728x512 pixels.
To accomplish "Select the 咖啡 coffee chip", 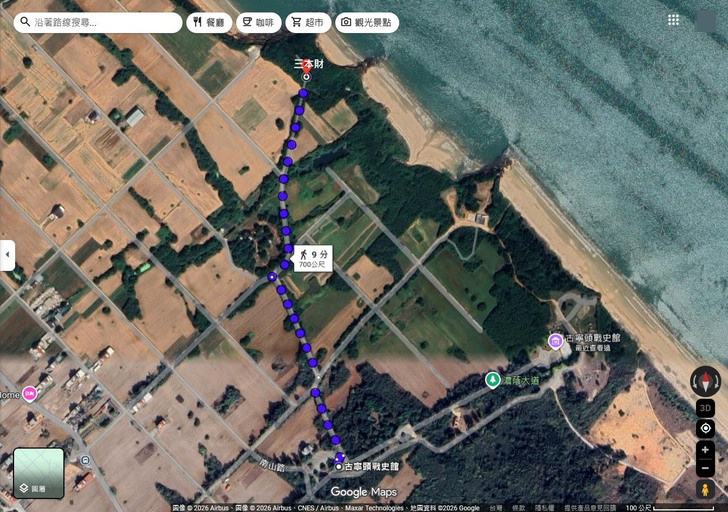I will click(258, 22).
